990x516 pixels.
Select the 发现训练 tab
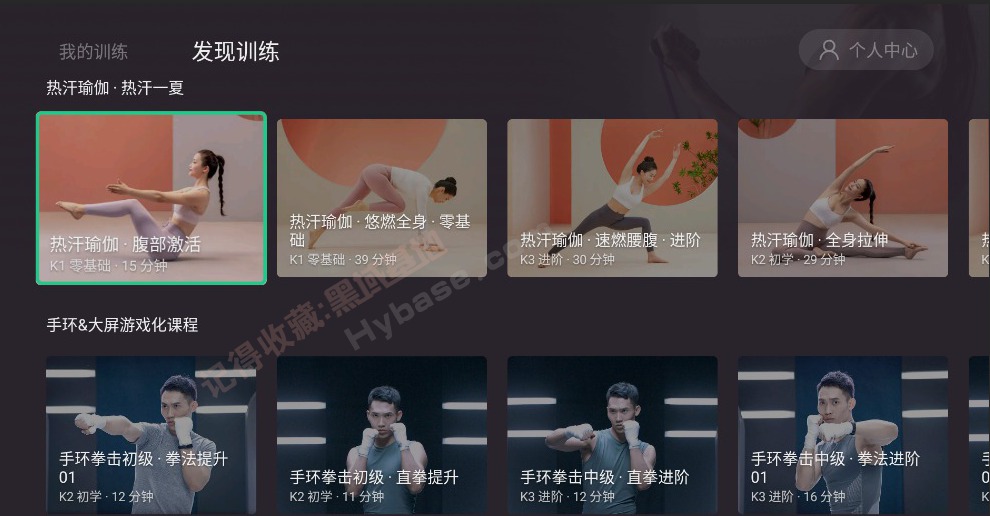coord(235,52)
